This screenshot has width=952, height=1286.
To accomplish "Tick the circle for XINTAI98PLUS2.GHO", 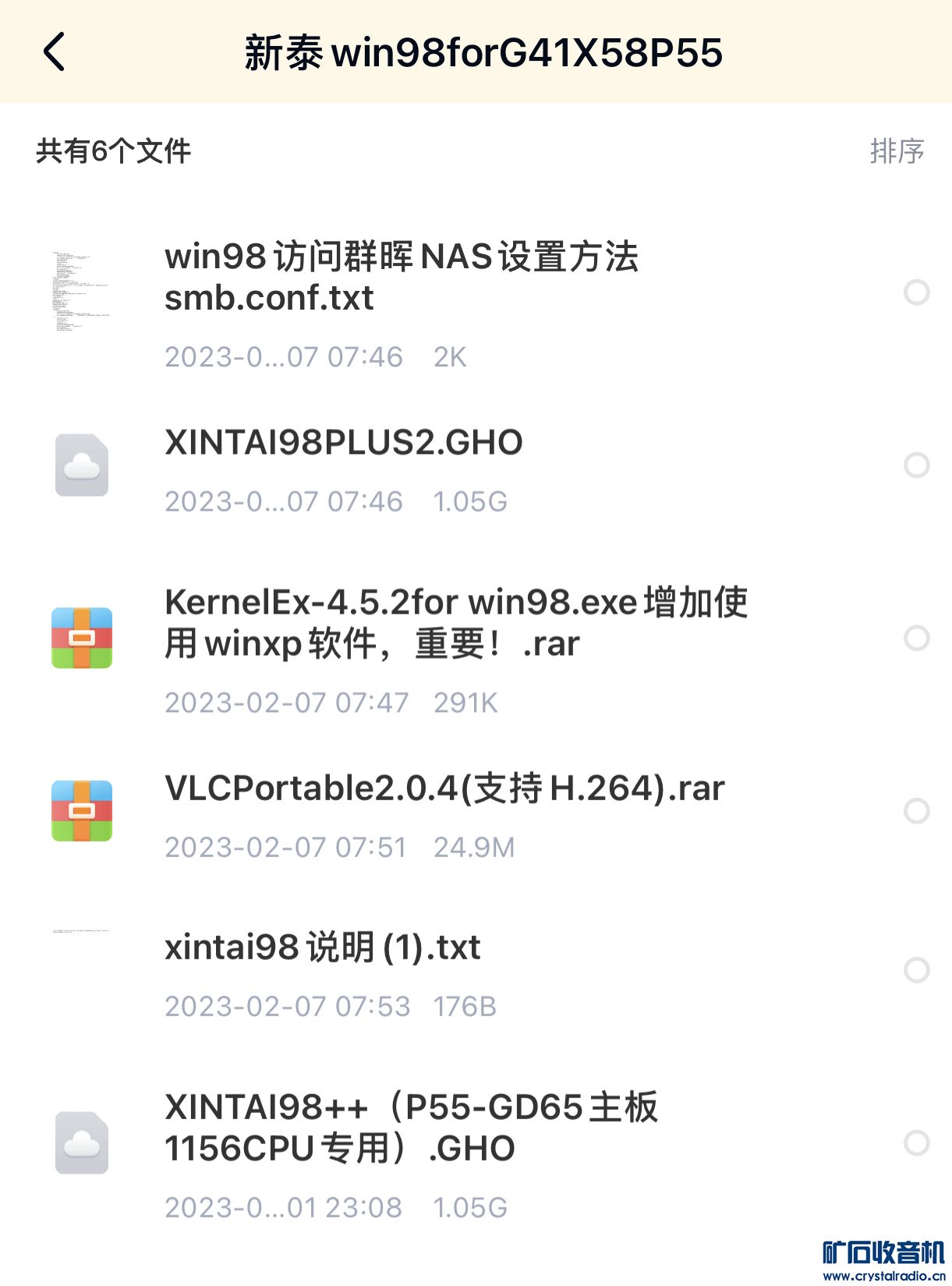I will [x=916, y=466].
